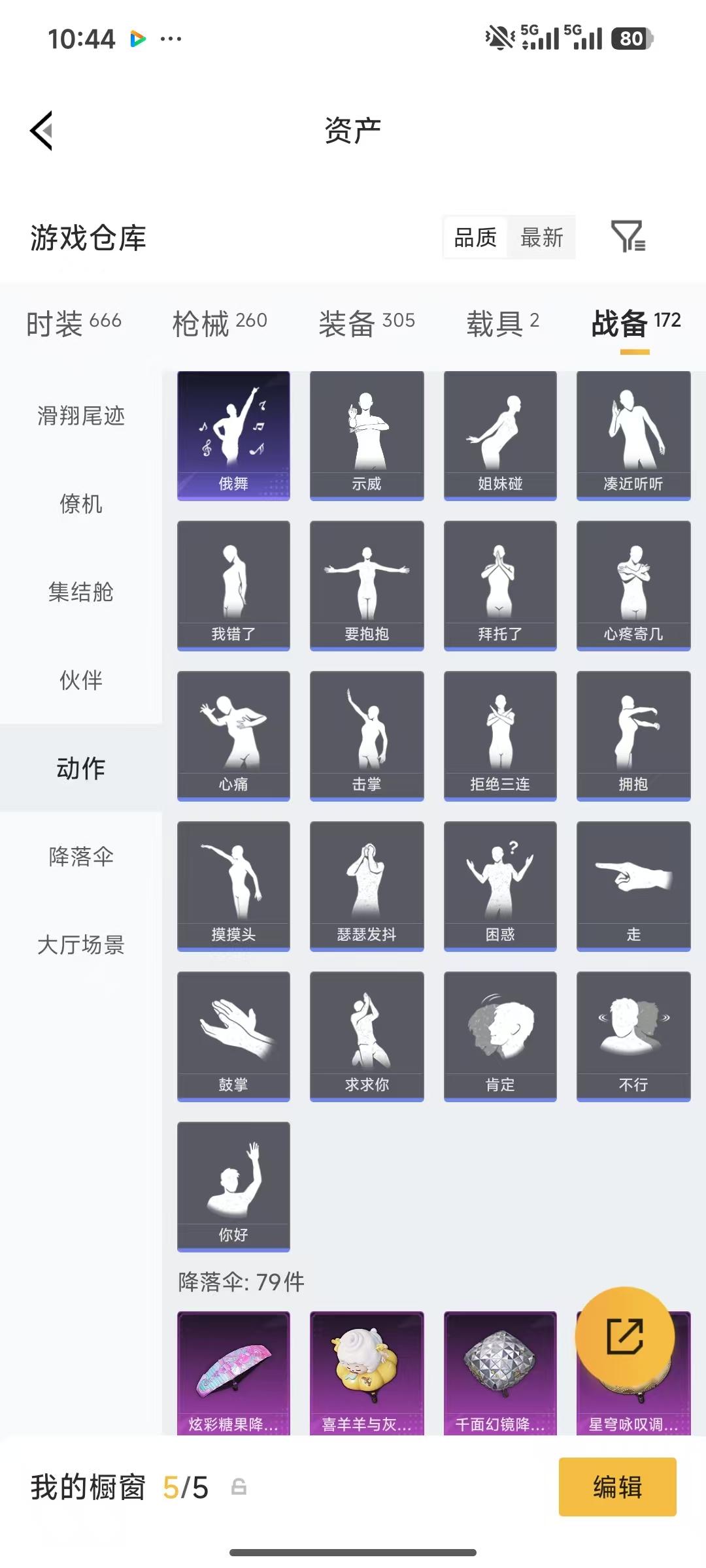Select the 走 pointing-finger emote
This screenshot has width=706, height=1568.
(632, 885)
